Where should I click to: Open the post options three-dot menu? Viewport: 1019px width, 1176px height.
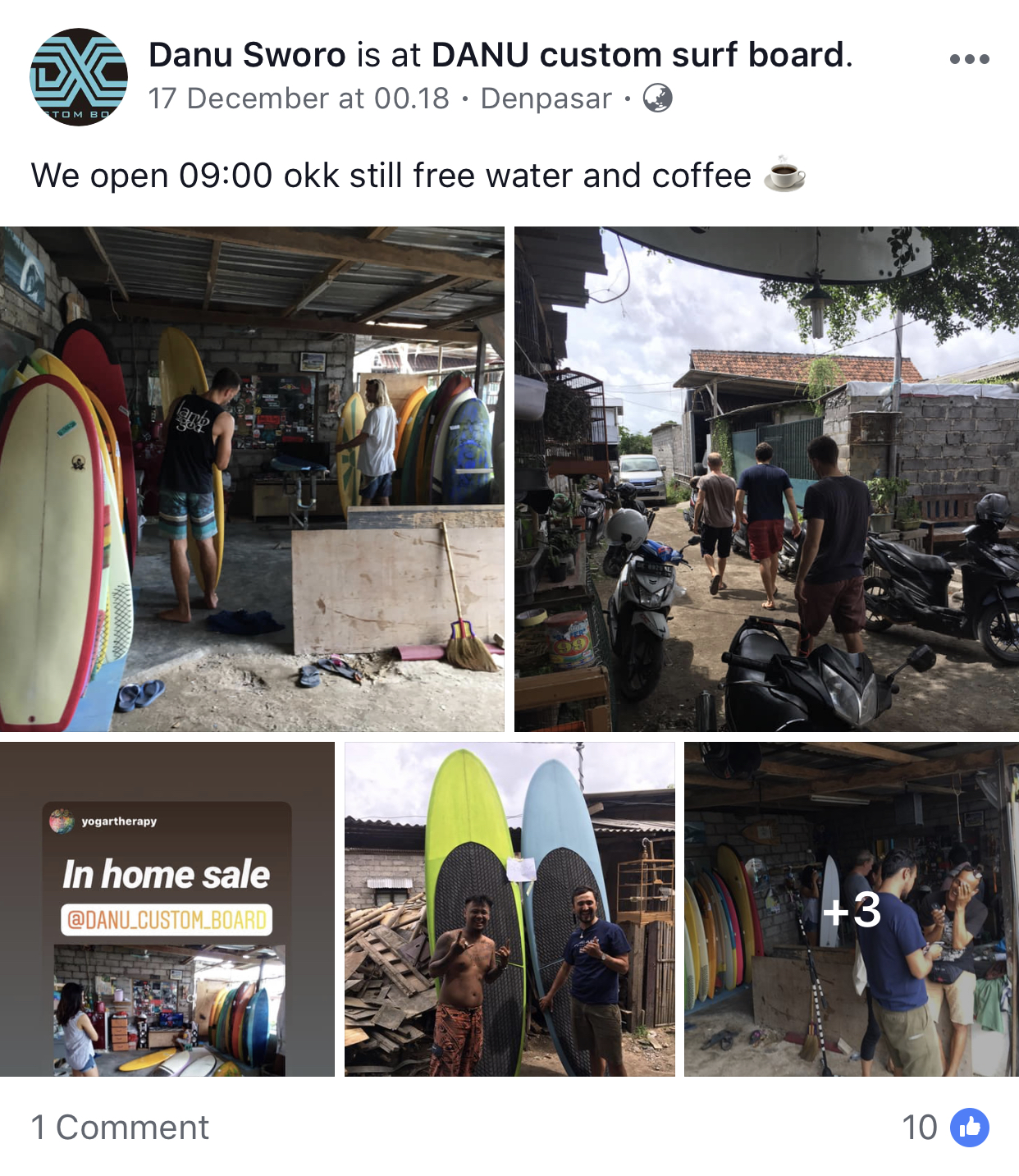969,59
